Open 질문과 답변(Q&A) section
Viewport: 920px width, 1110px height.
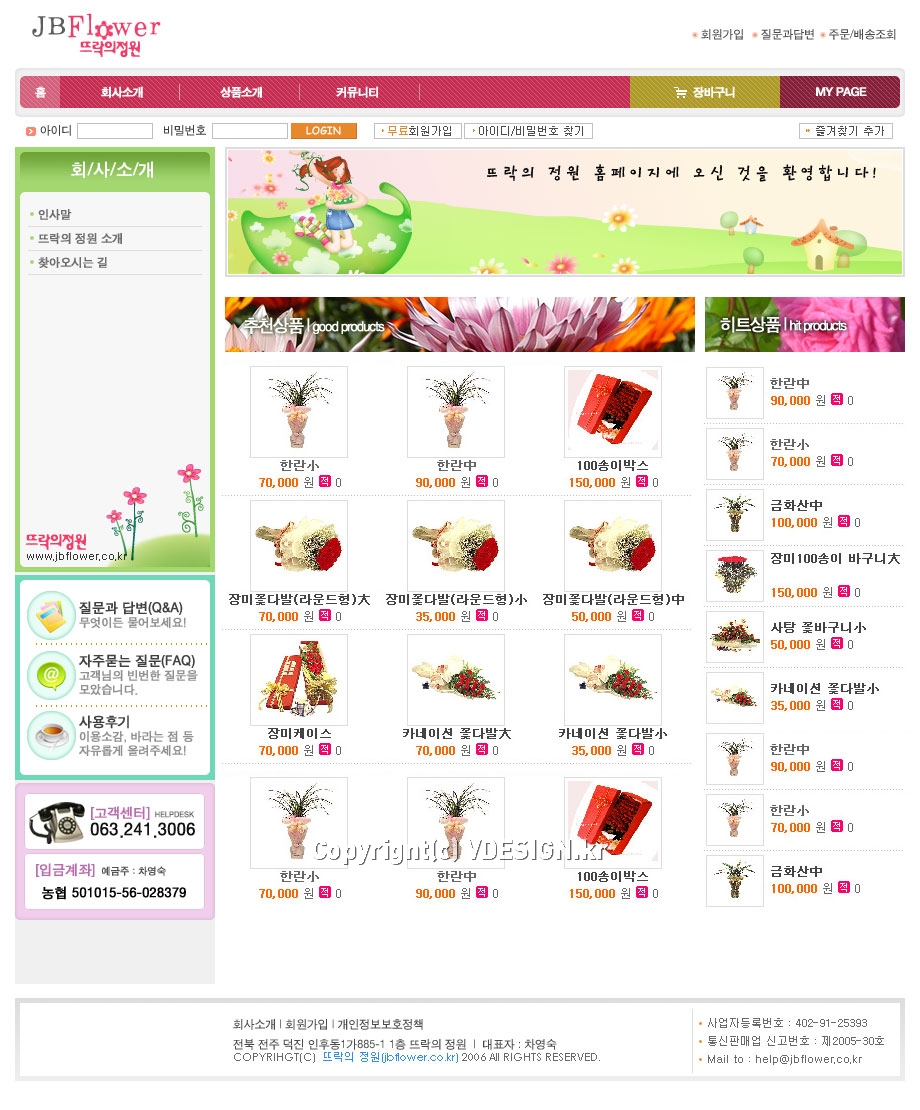point(130,607)
